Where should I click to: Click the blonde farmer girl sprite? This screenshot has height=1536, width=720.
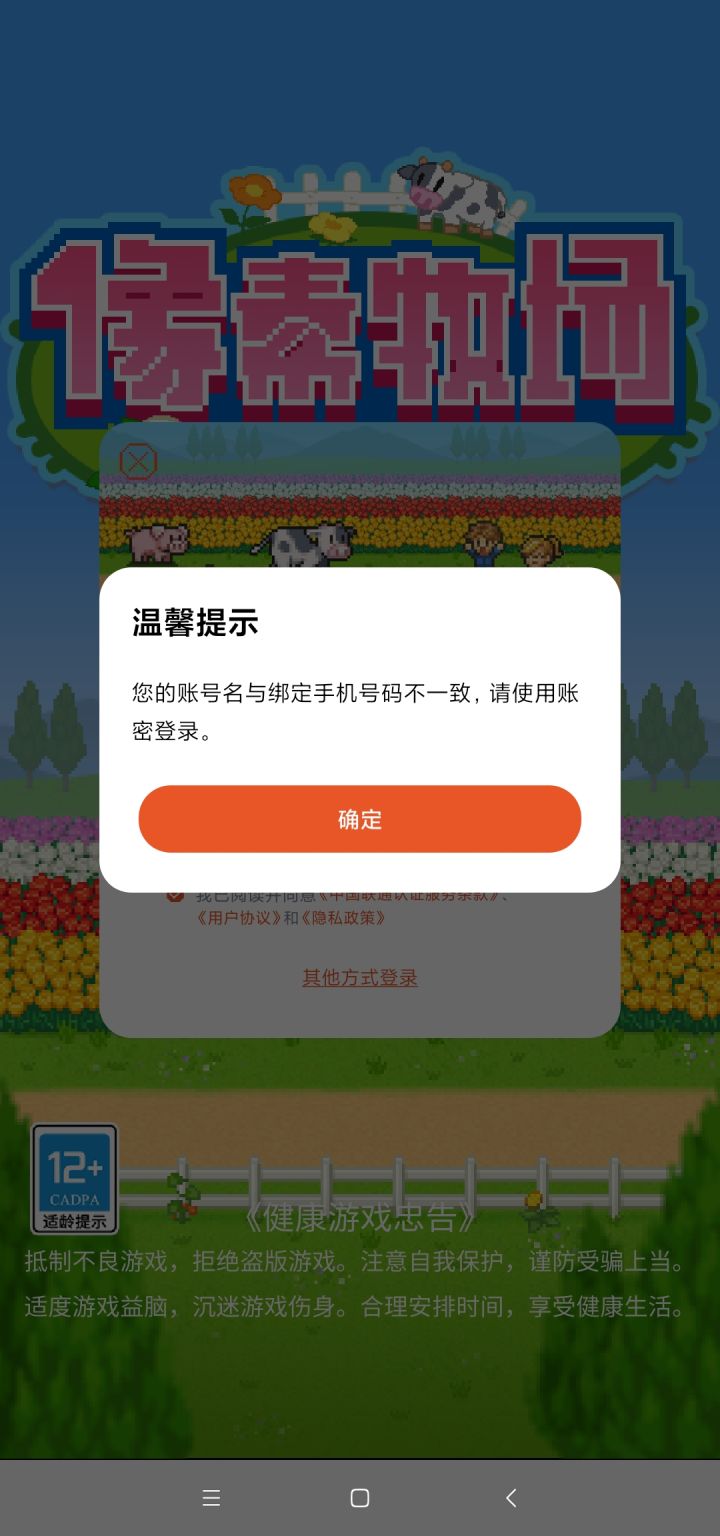click(543, 549)
